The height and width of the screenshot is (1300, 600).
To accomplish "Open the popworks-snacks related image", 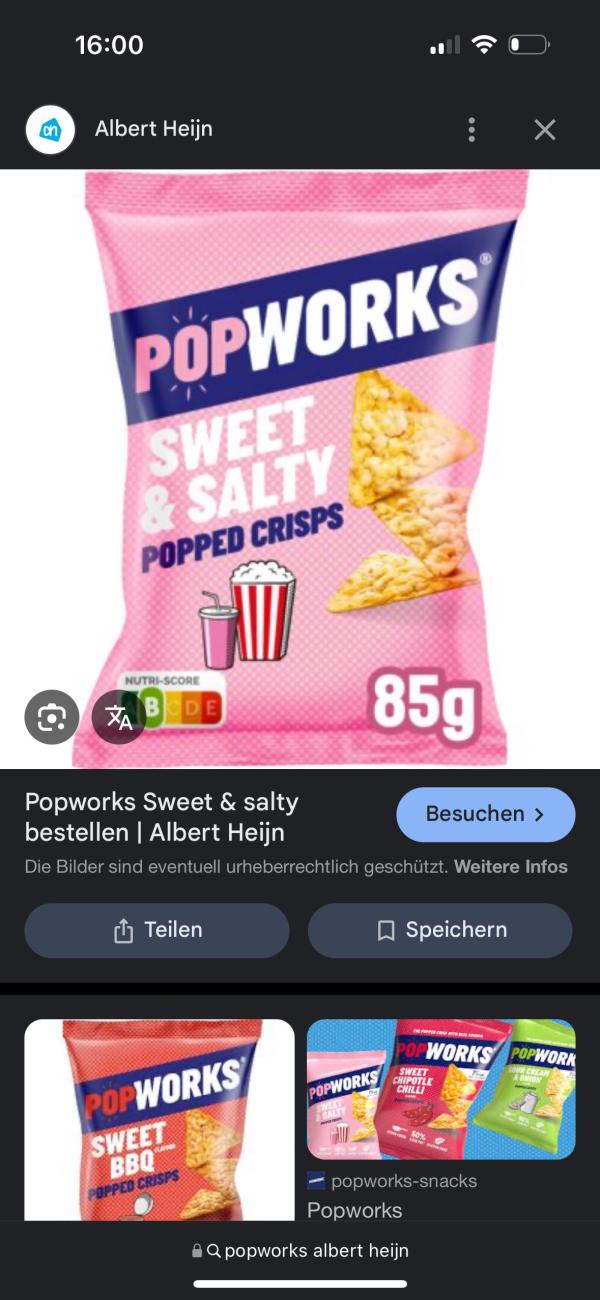I will (x=441, y=1088).
